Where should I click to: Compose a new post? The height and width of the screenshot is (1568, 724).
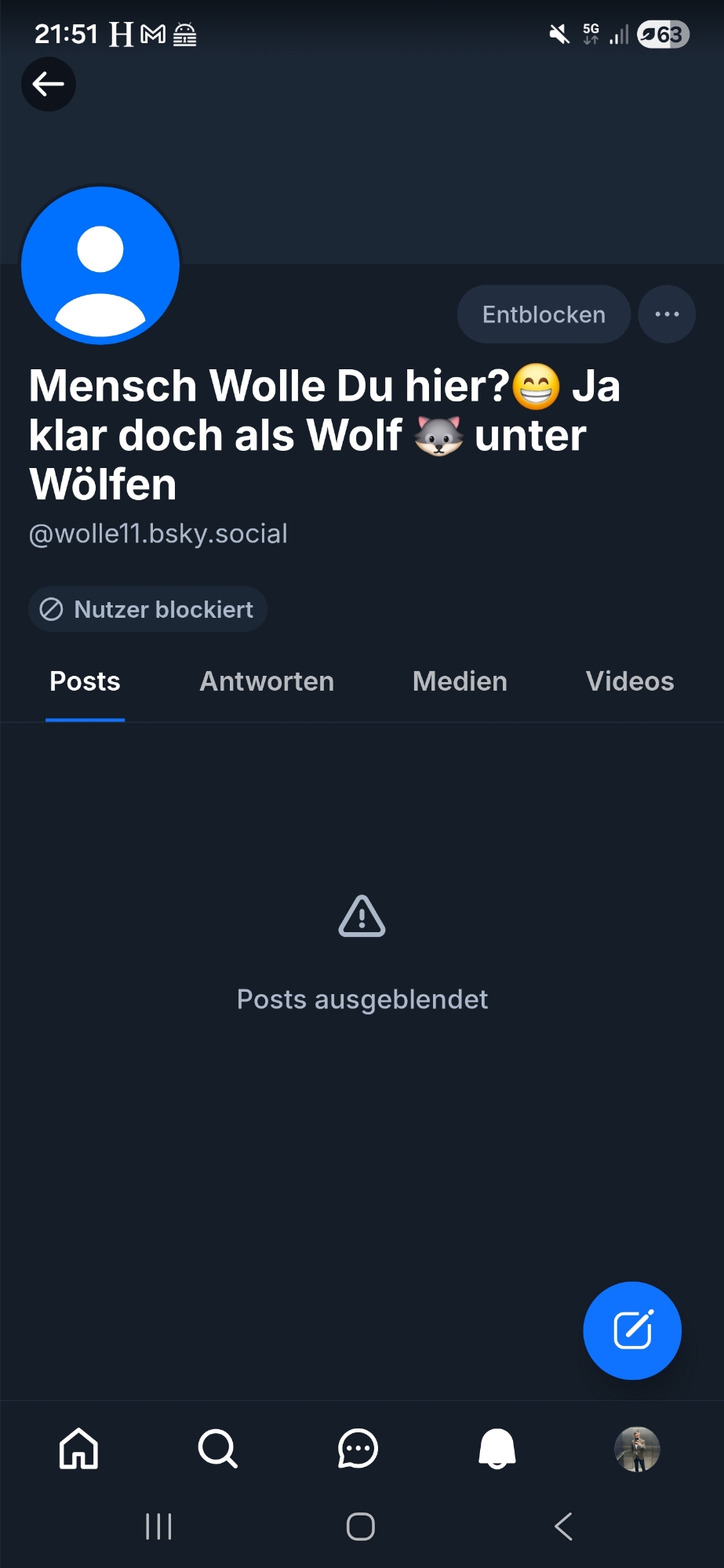click(x=632, y=1330)
